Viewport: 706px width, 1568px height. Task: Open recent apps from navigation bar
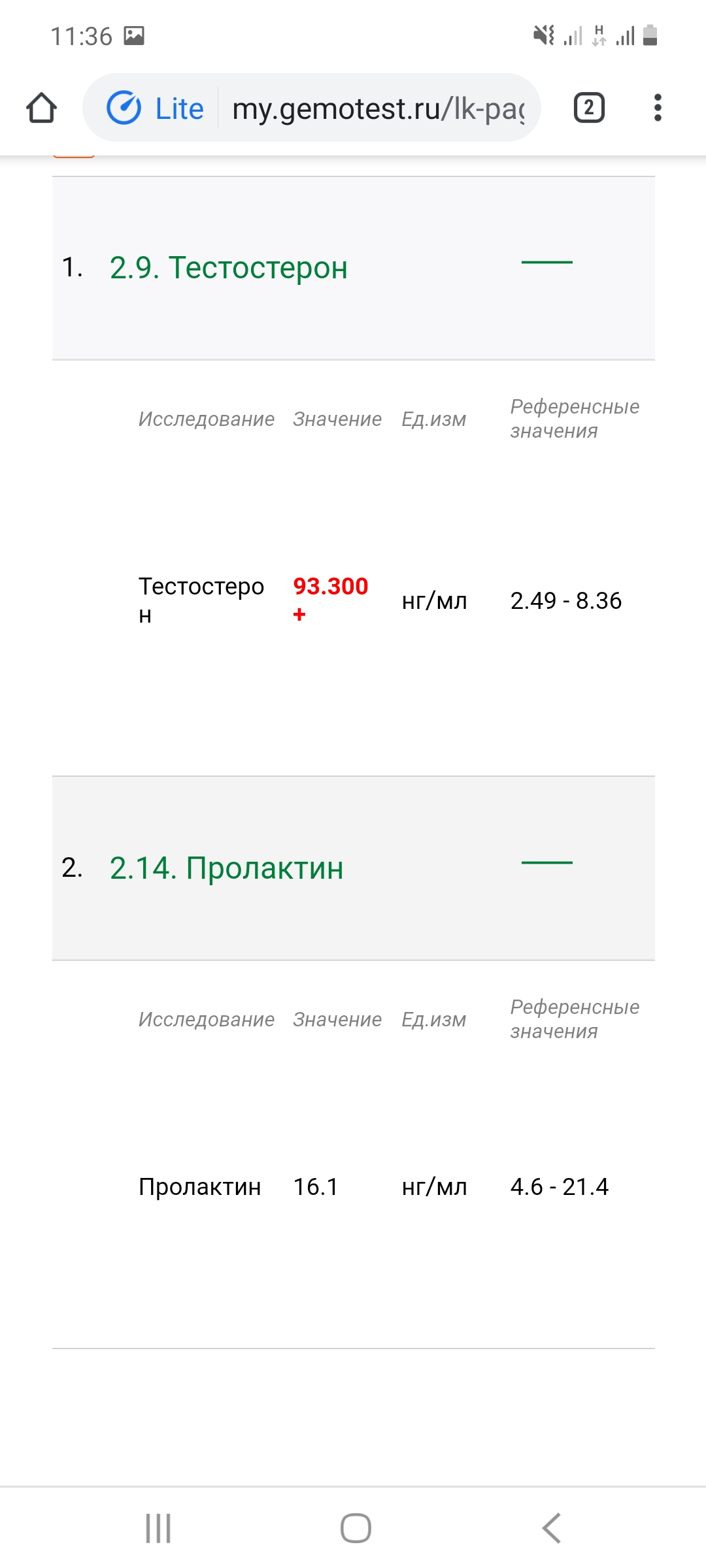(158, 1528)
